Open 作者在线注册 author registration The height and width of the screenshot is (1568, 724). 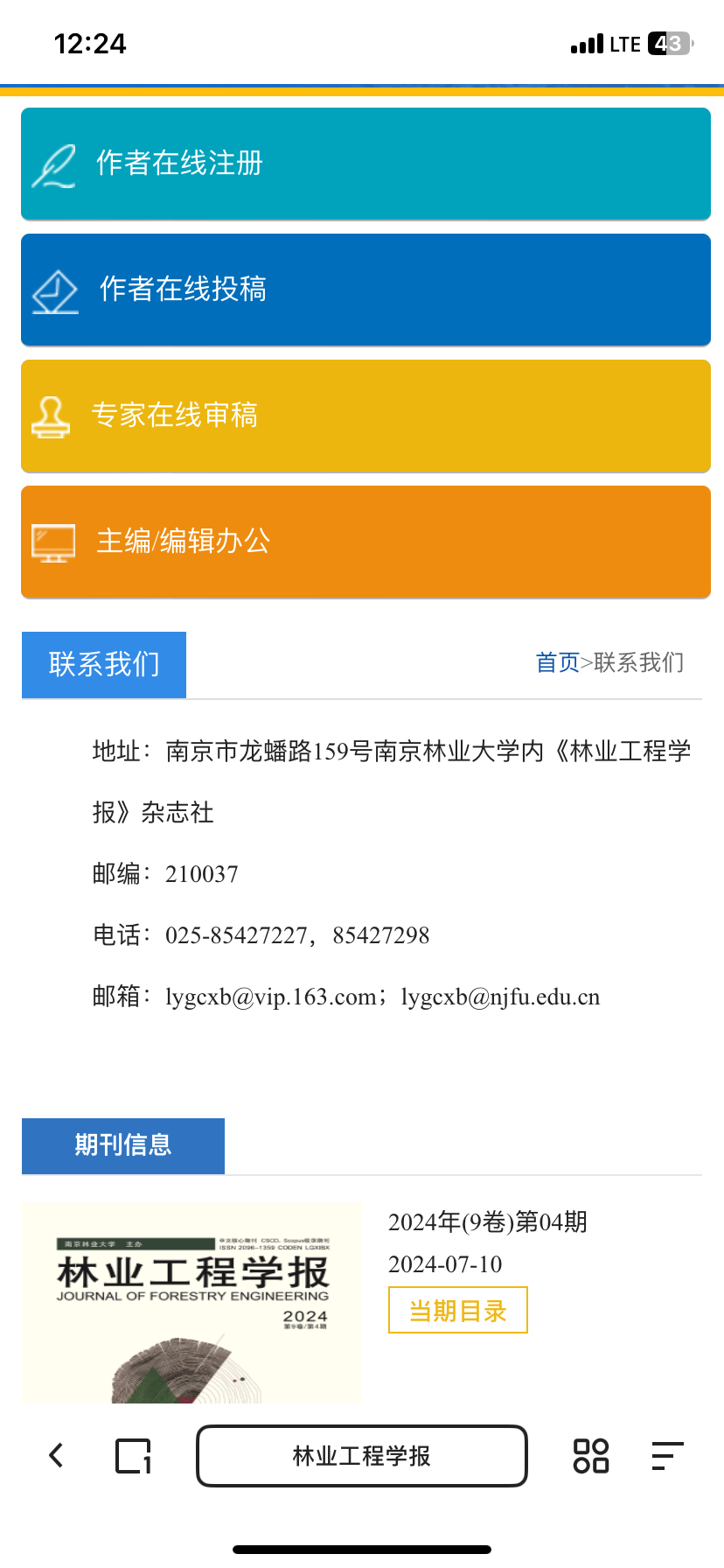tap(365, 164)
